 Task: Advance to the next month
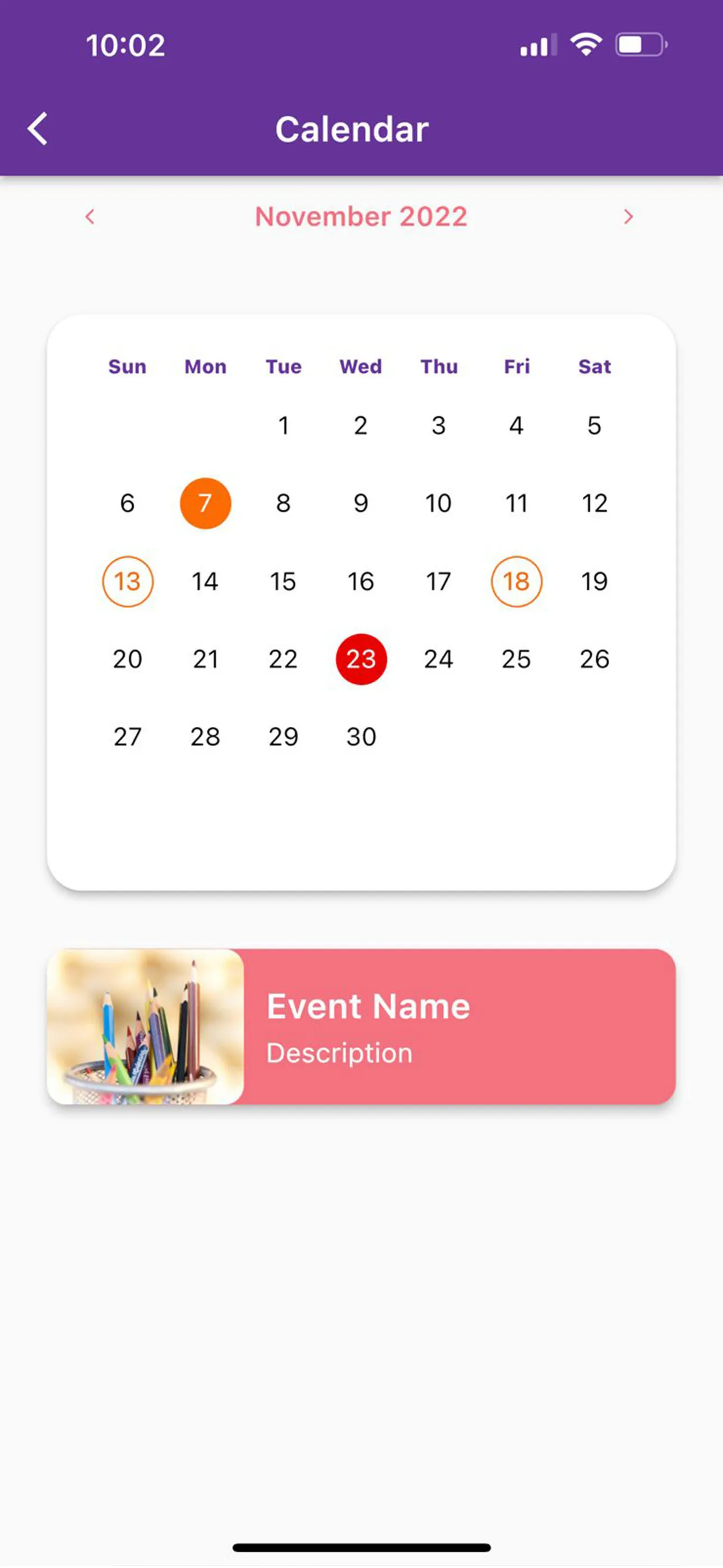(628, 216)
